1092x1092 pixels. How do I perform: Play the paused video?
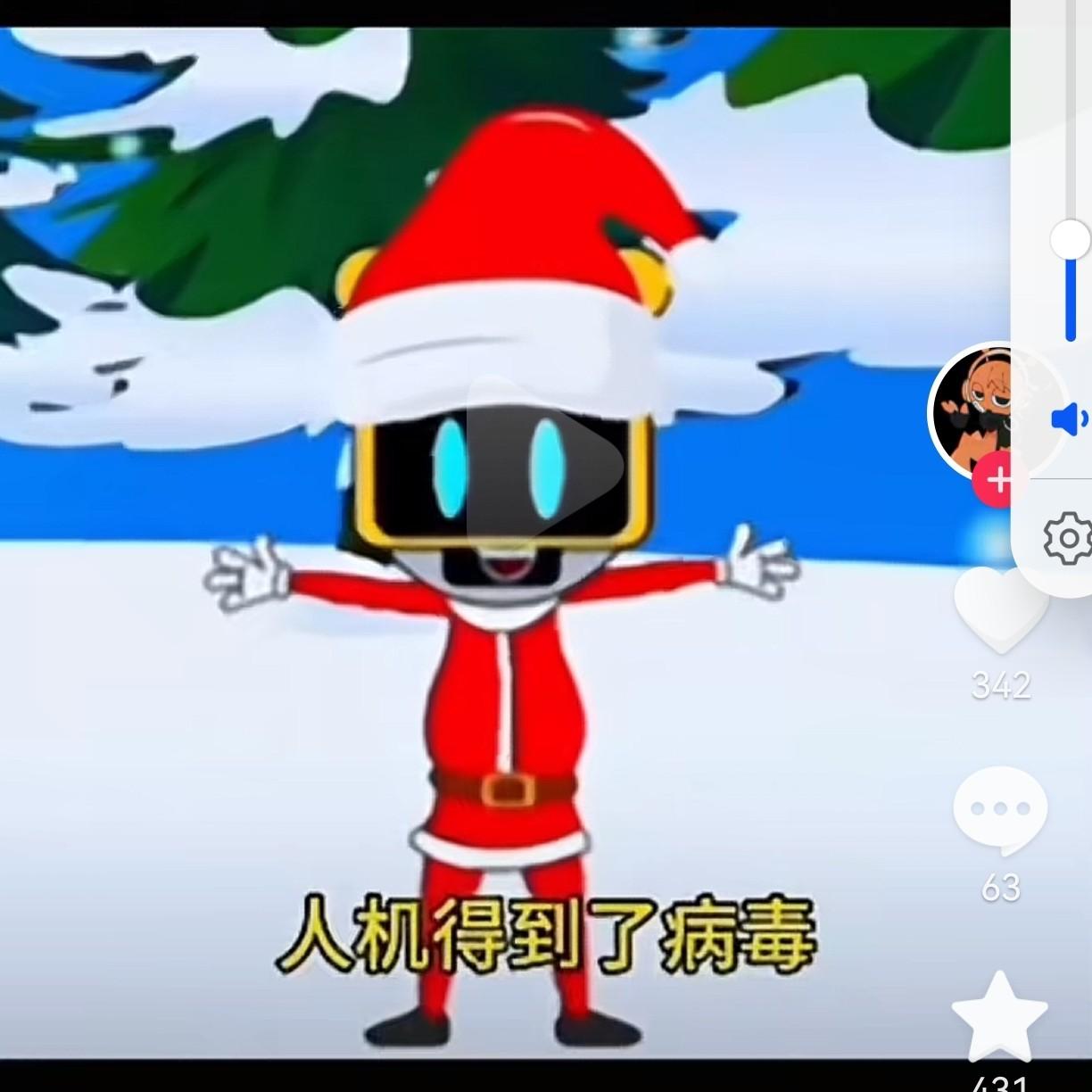coord(546,461)
